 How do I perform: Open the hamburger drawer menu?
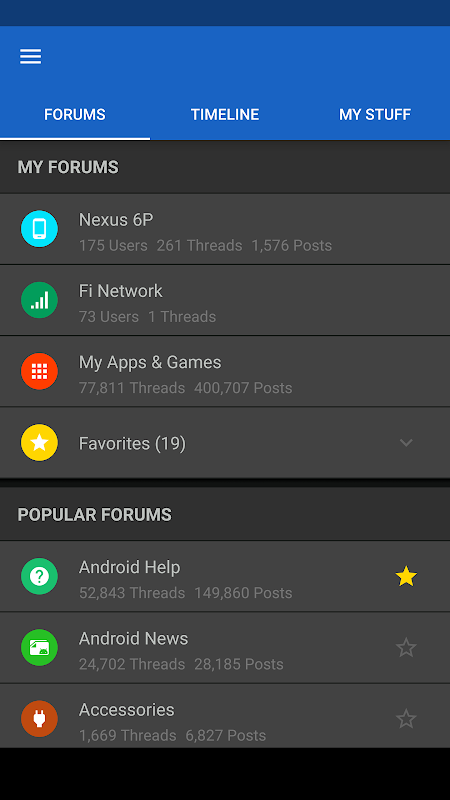tap(31, 56)
